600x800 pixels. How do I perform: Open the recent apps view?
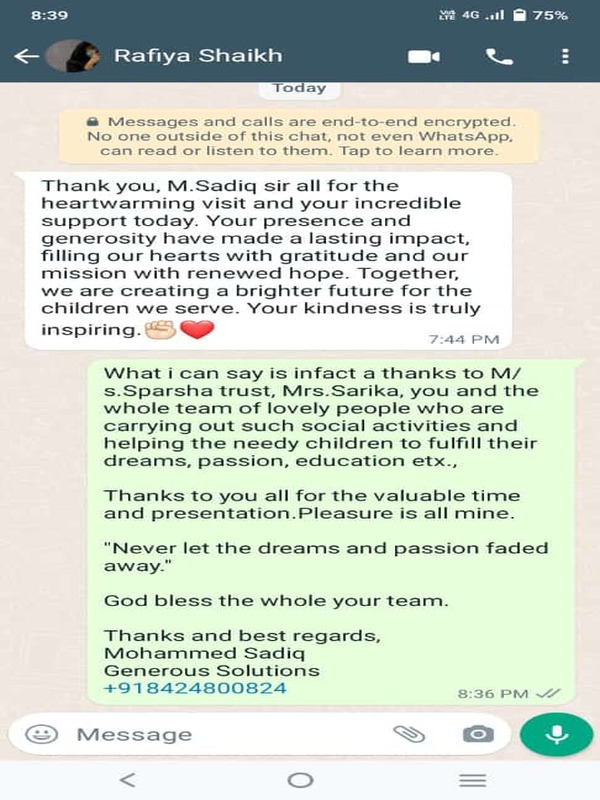pyautogui.click(x=472, y=780)
